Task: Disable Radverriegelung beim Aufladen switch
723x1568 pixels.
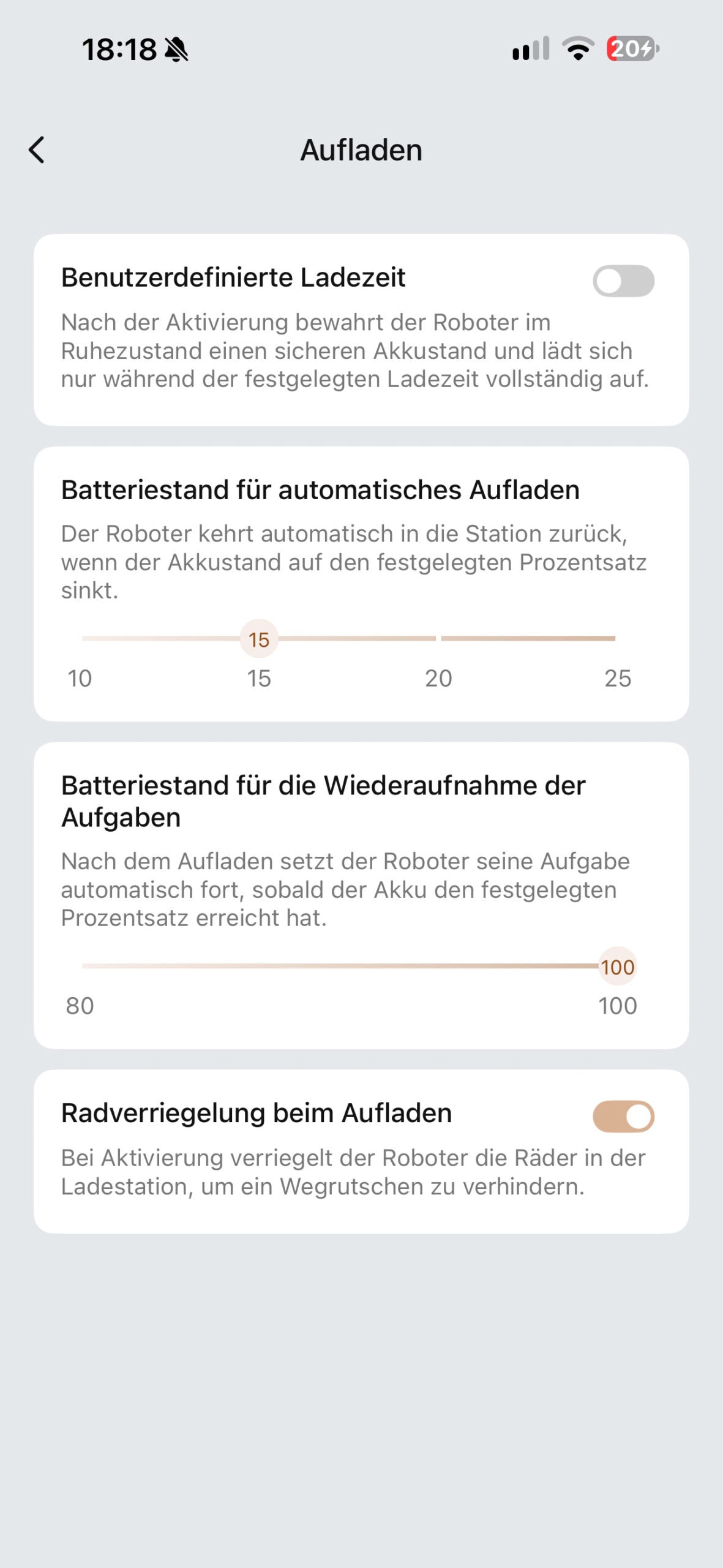Action: pyautogui.click(x=623, y=1117)
